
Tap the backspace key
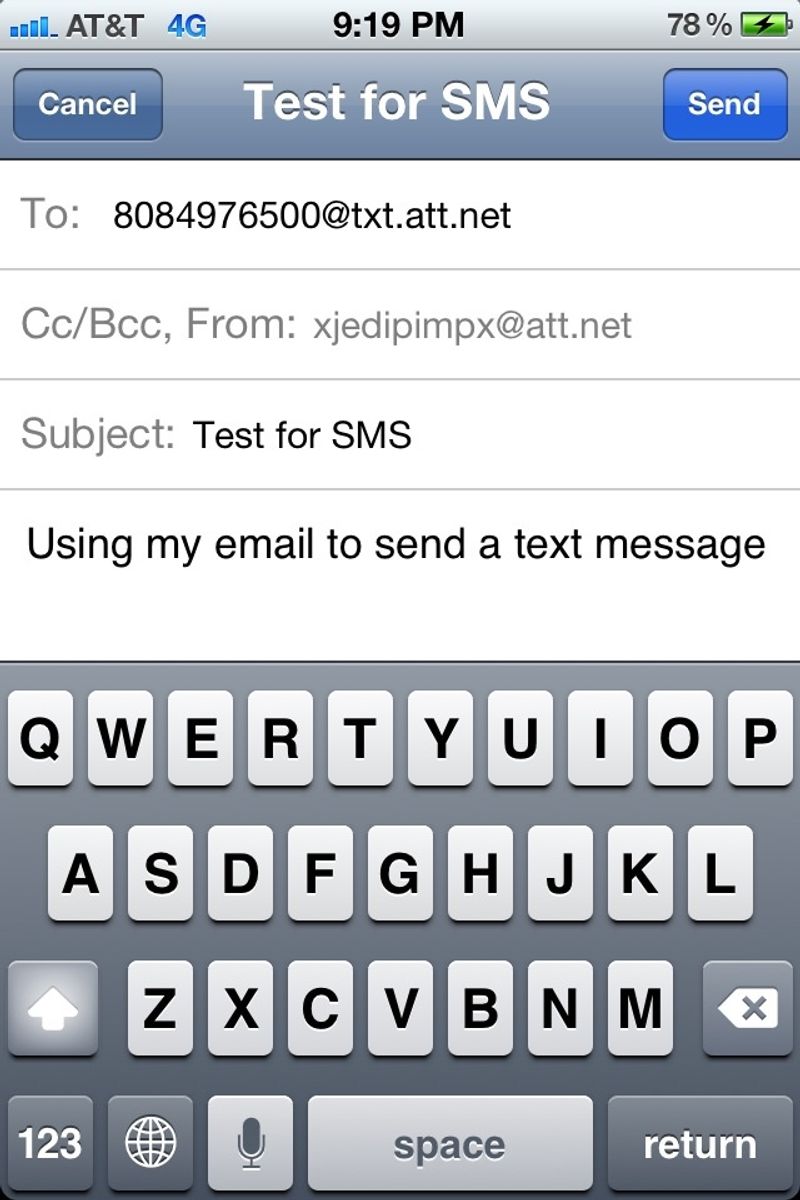tap(748, 1008)
